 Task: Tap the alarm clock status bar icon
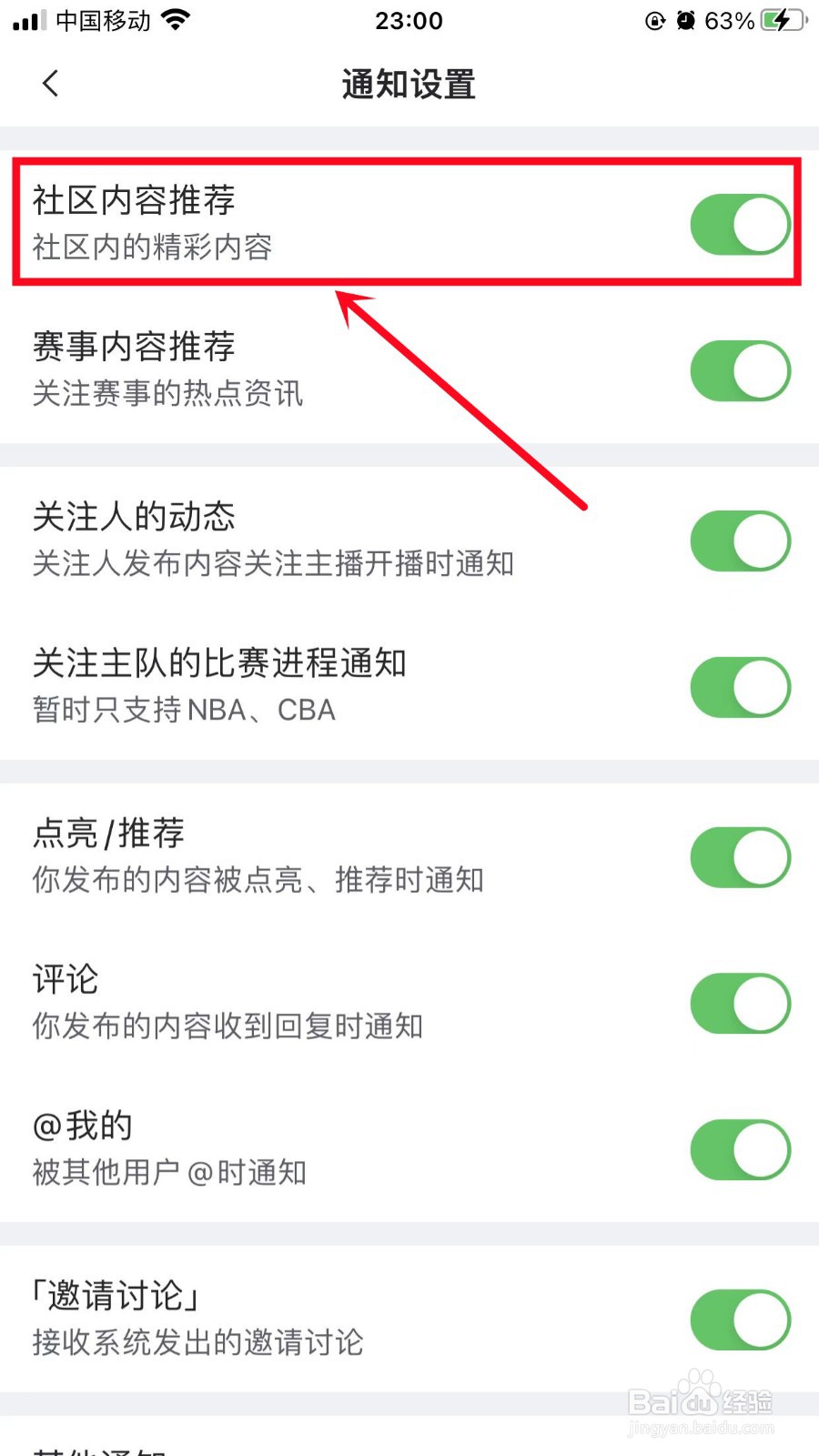(685, 20)
